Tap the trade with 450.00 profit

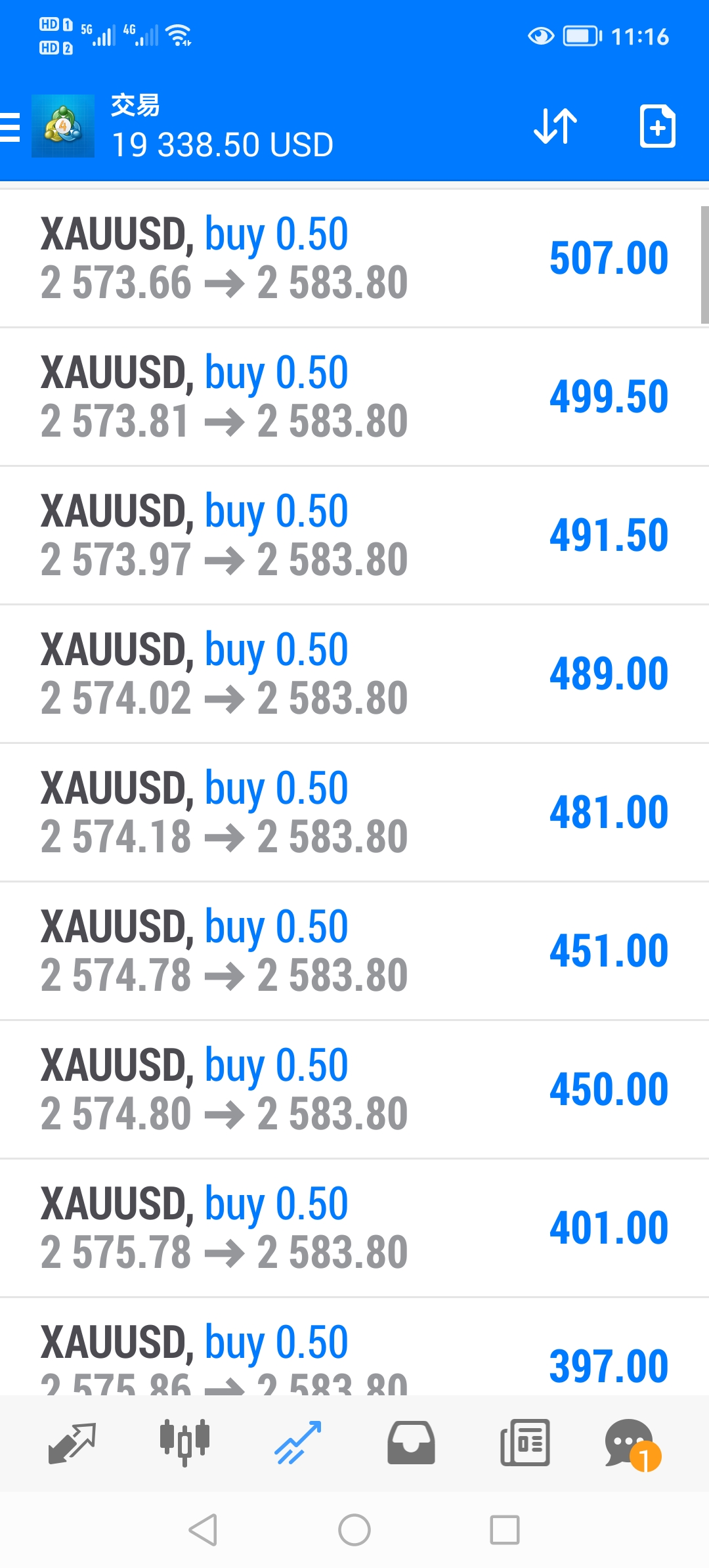tap(354, 1089)
